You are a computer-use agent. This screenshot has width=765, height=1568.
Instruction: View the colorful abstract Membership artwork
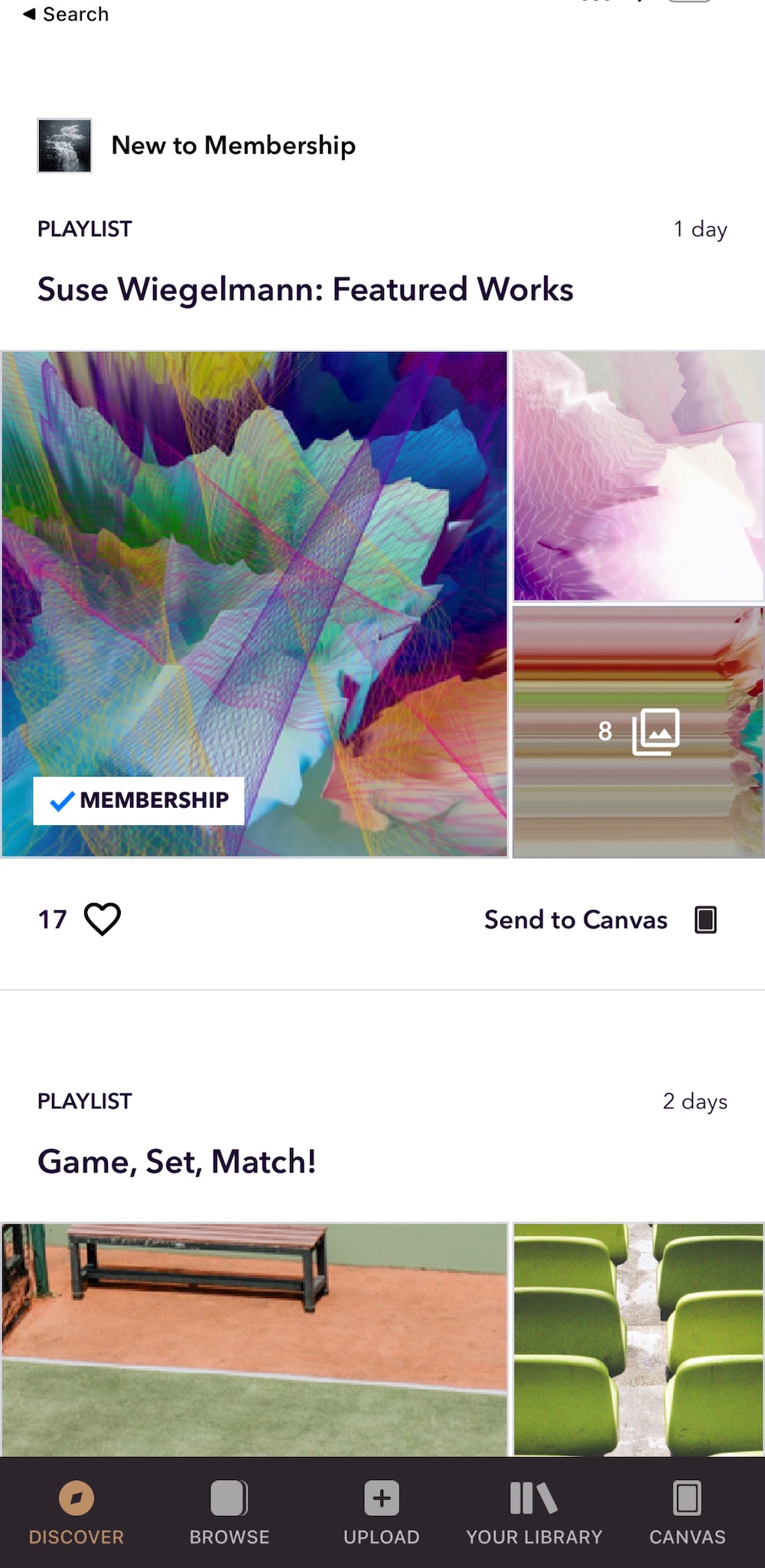pyautogui.click(x=254, y=603)
